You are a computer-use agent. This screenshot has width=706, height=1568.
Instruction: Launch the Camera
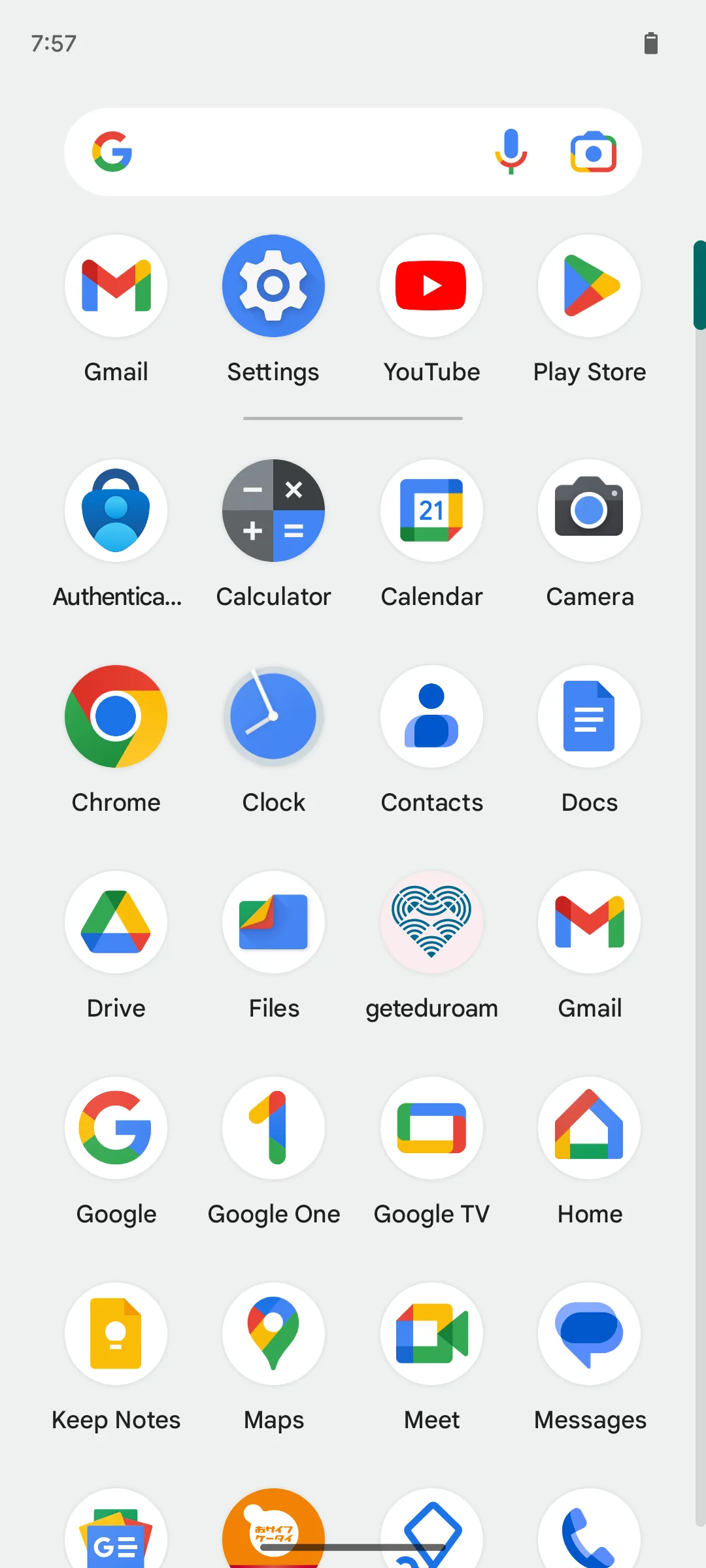(x=589, y=511)
